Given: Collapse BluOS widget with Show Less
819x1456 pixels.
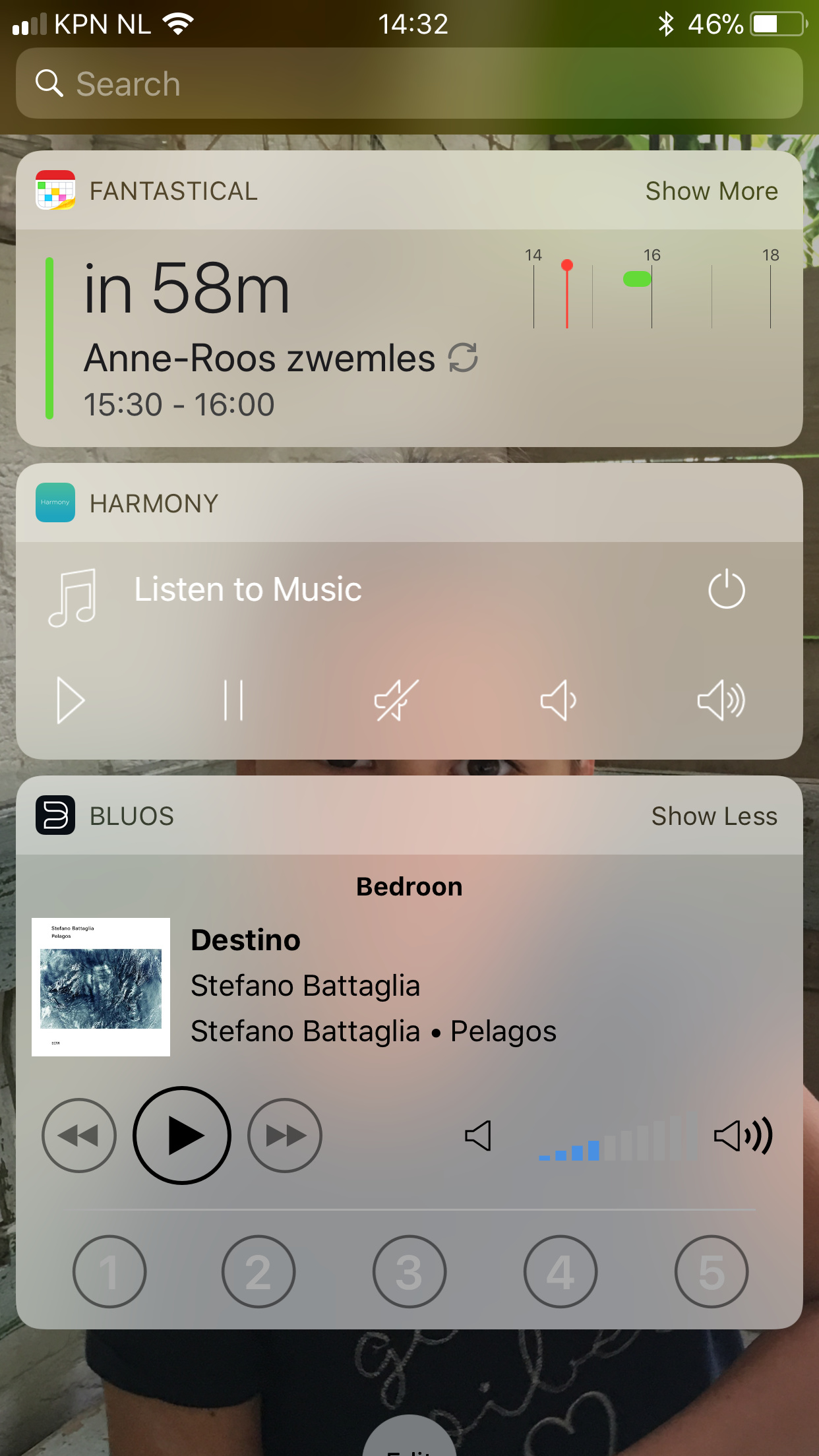Looking at the screenshot, I should coord(713,816).
